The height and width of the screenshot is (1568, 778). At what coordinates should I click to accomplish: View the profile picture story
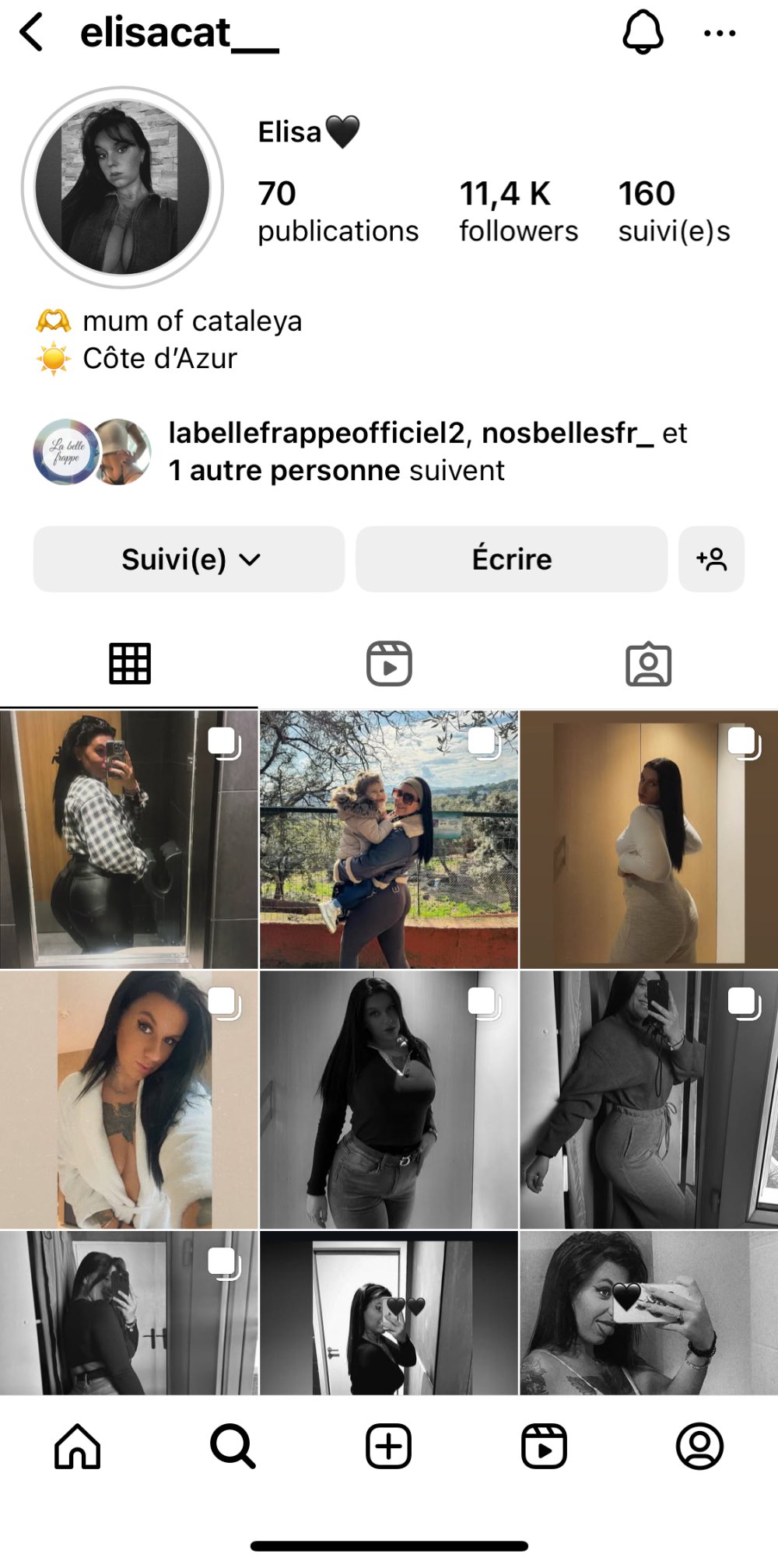point(122,188)
